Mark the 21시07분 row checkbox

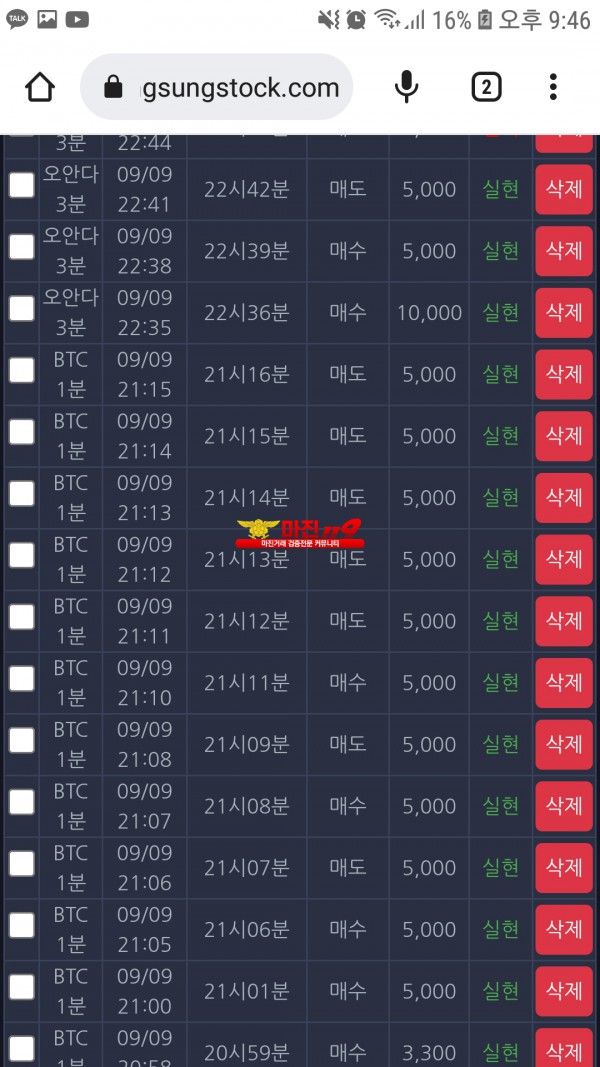coord(22,864)
